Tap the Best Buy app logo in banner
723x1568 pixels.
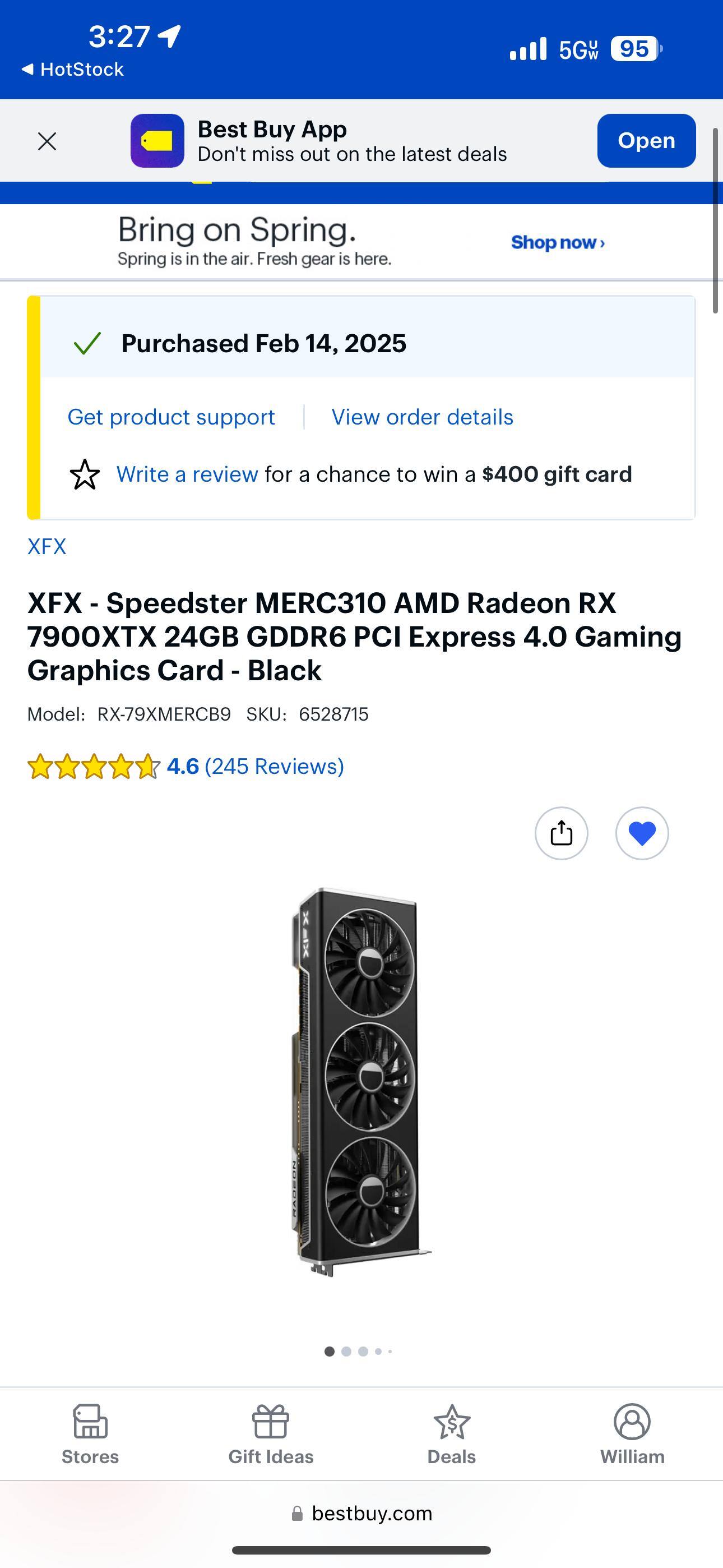click(x=158, y=141)
